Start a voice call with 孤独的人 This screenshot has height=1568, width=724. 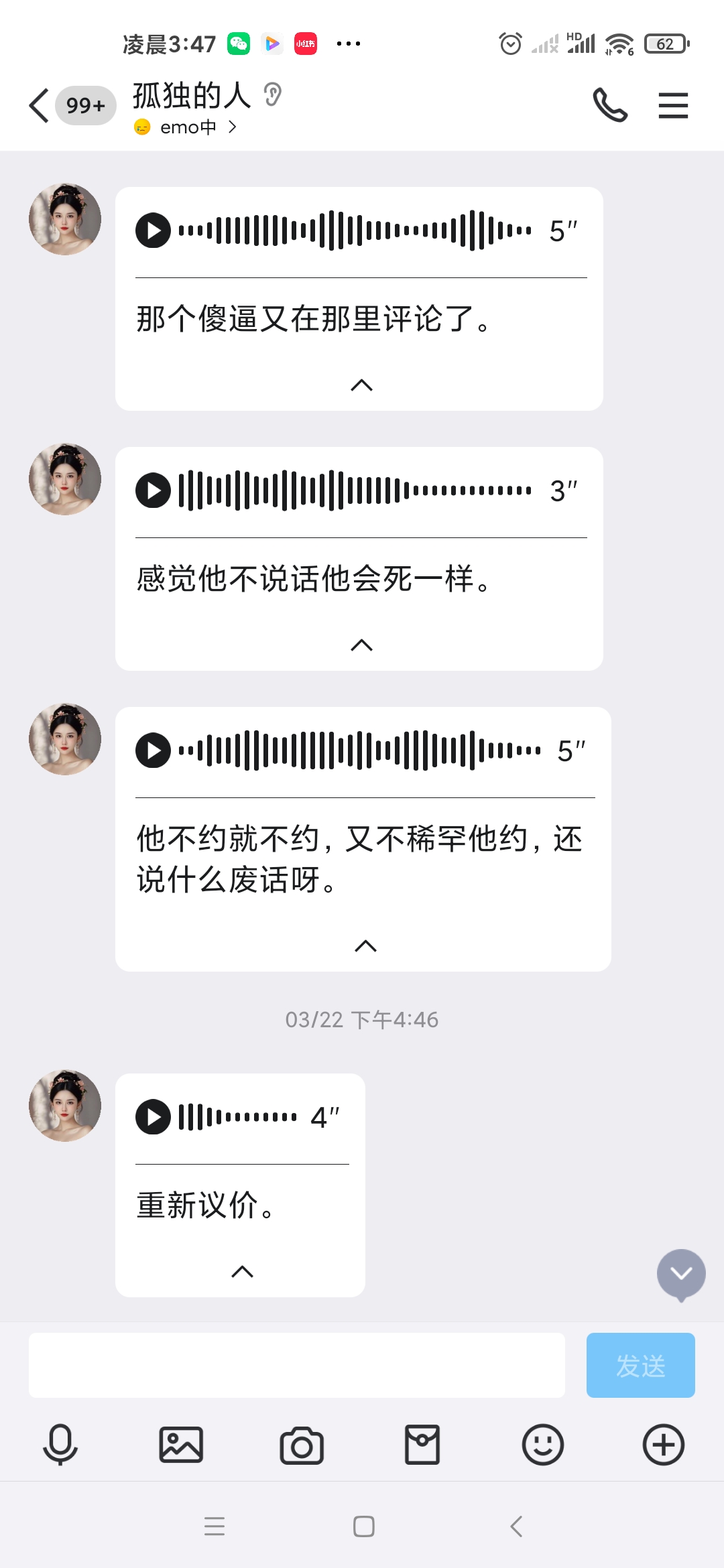[x=610, y=106]
